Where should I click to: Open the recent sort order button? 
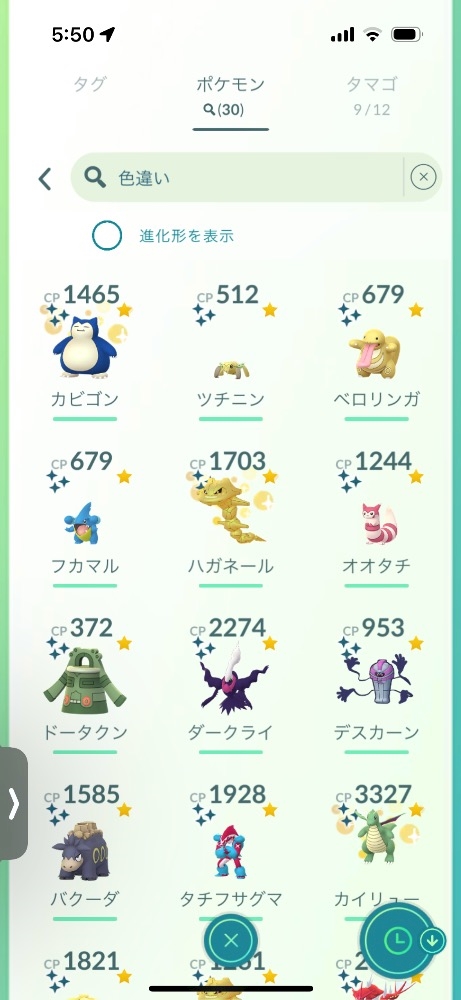tap(398, 939)
